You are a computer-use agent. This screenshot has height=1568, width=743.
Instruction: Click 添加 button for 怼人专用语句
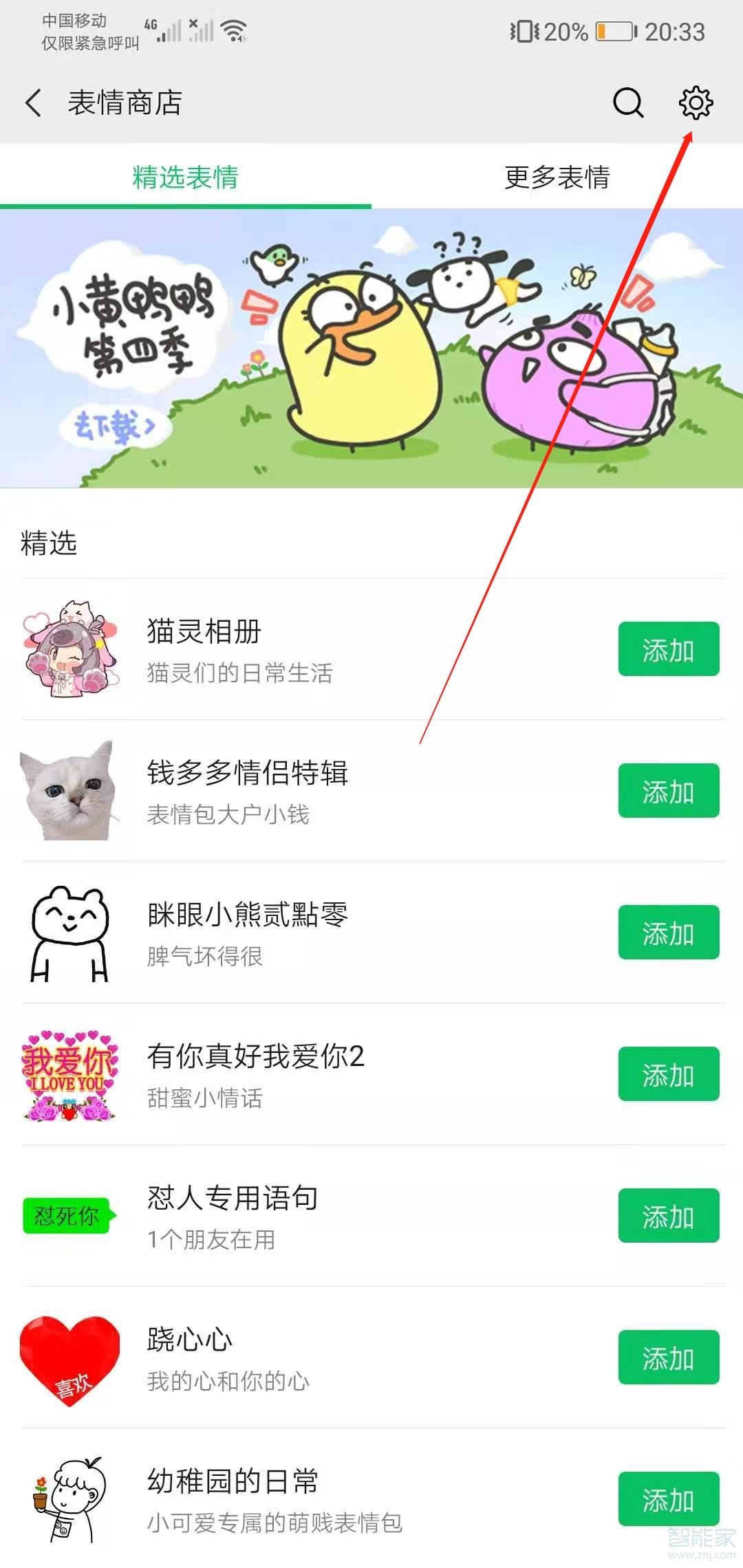(x=668, y=1216)
